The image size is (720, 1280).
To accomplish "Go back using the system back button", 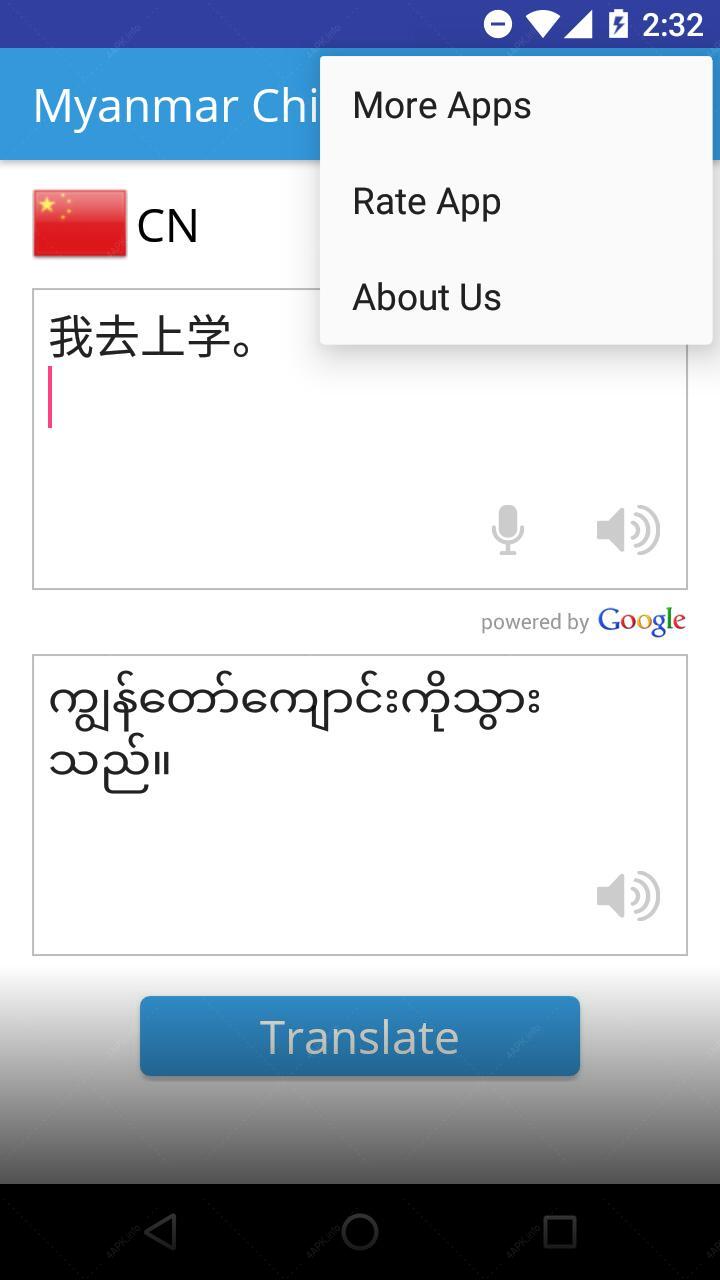I will point(160,1232).
